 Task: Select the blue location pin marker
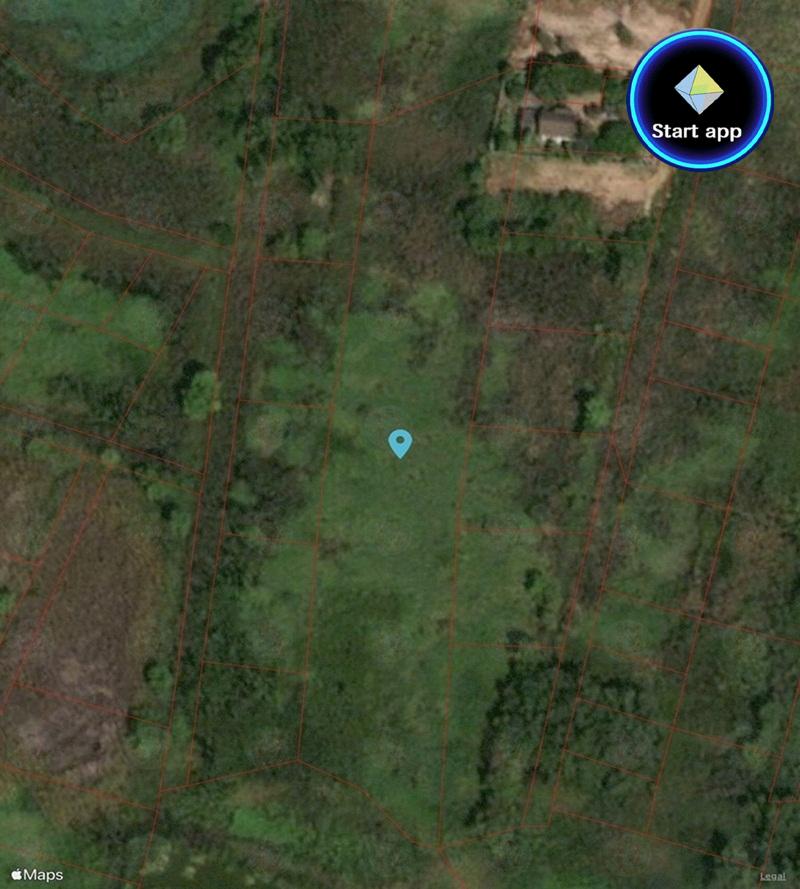(x=400, y=442)
